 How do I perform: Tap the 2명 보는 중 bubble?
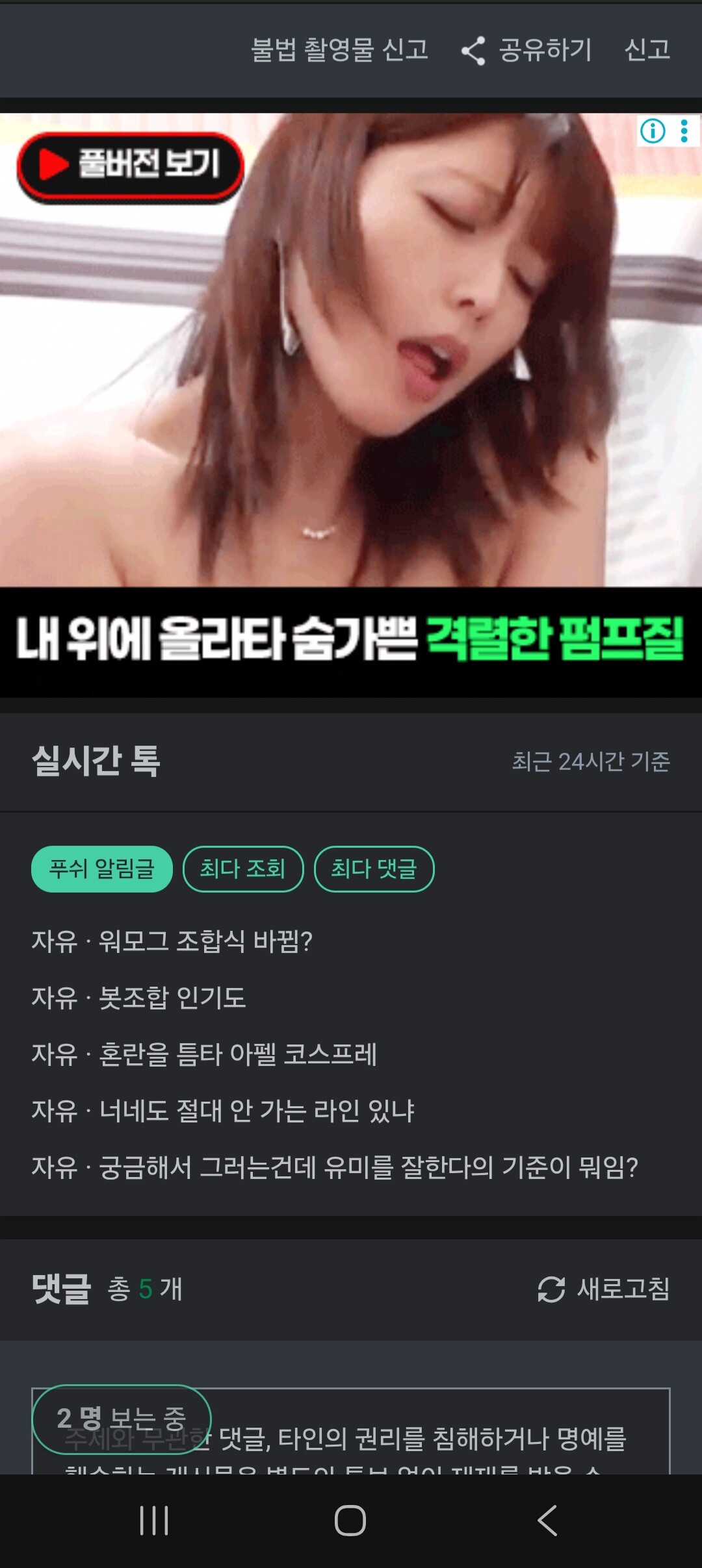coord(122,1419)
